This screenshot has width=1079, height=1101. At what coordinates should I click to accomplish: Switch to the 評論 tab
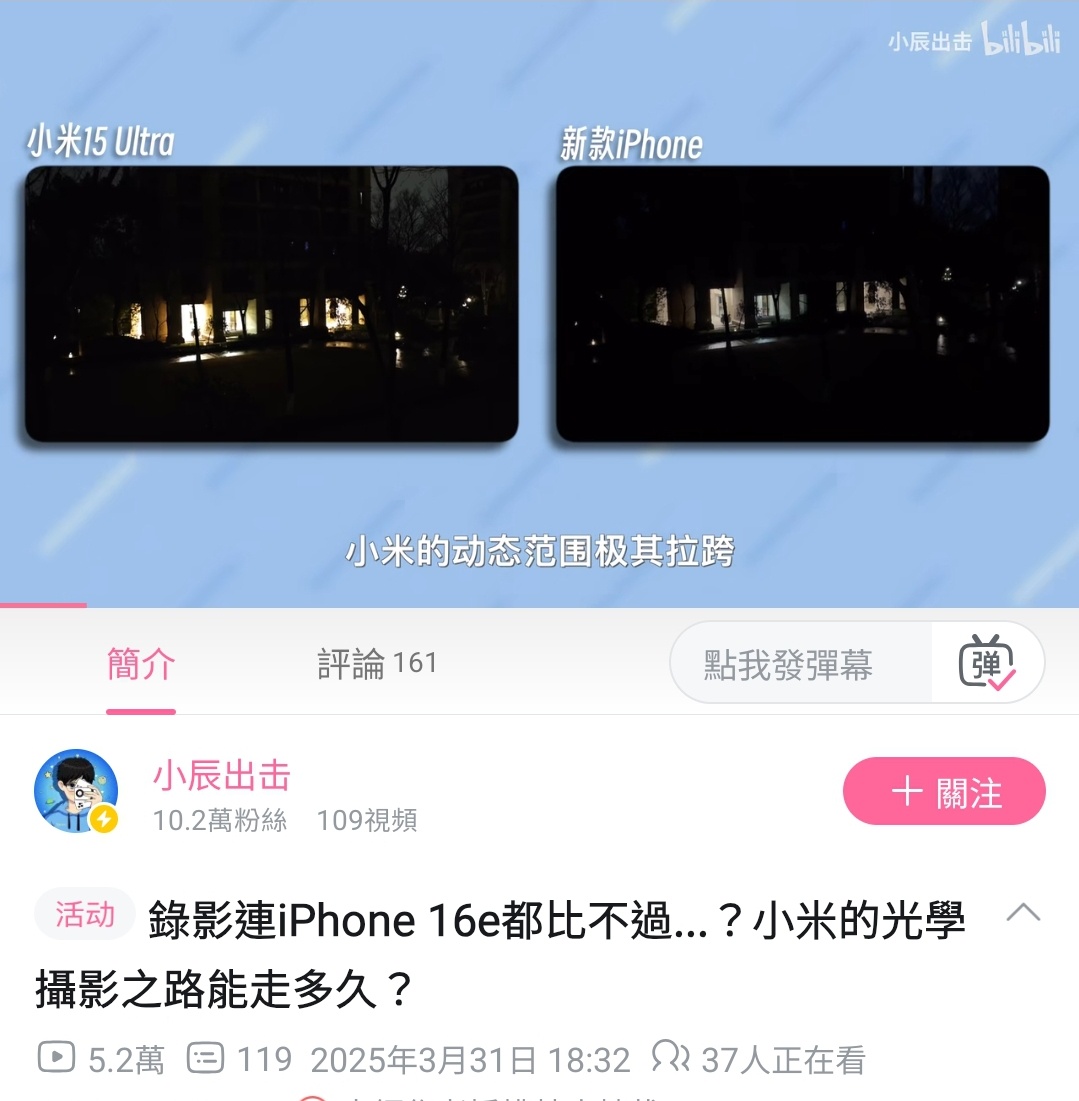click(x=376, y=664)
